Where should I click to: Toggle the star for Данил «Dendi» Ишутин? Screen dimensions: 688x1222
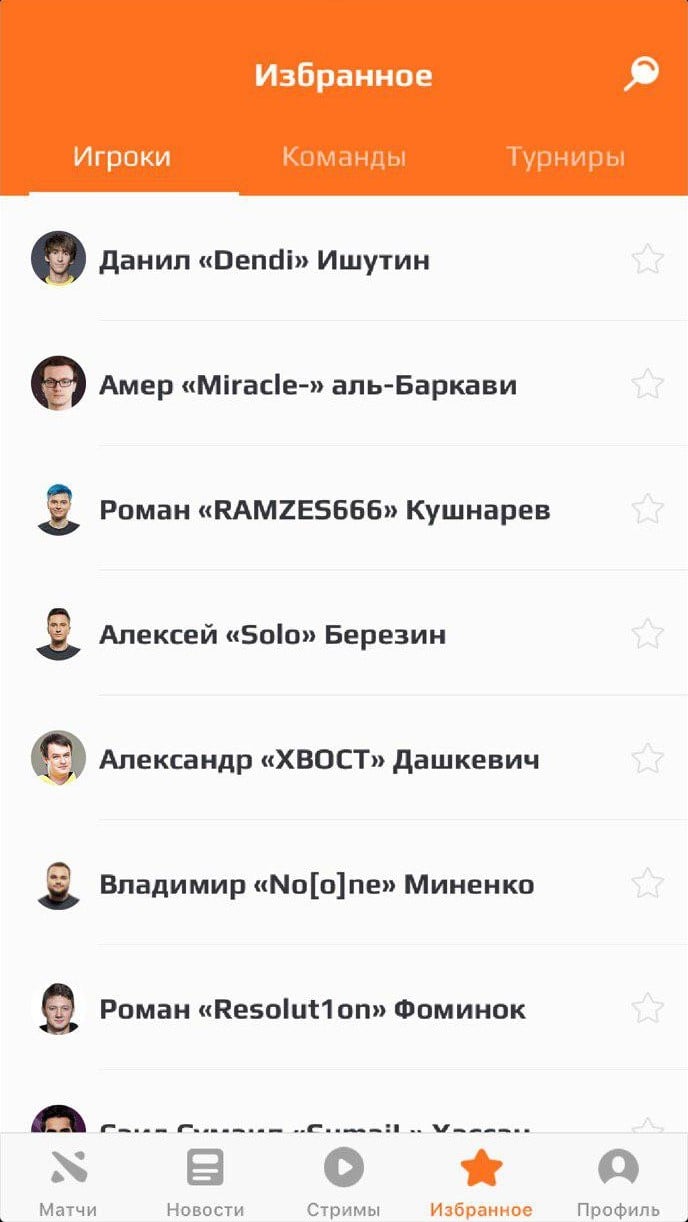click(x=648, y=260)
